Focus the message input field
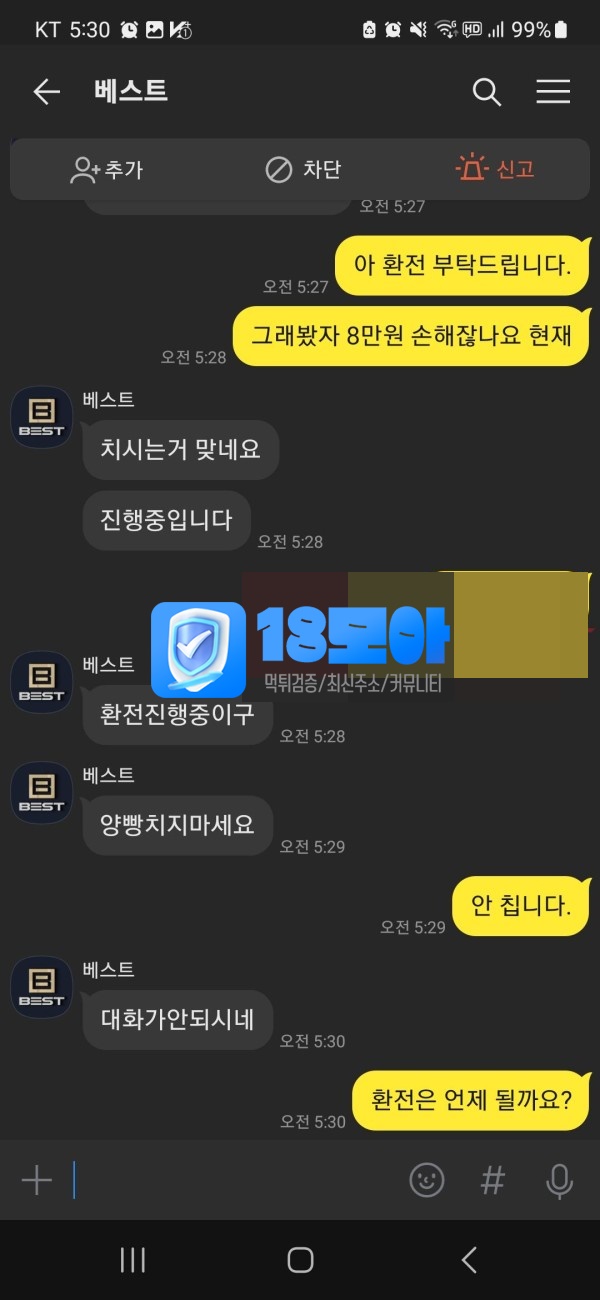This screenshot has width=600, height=1300. click(230, 1181)
